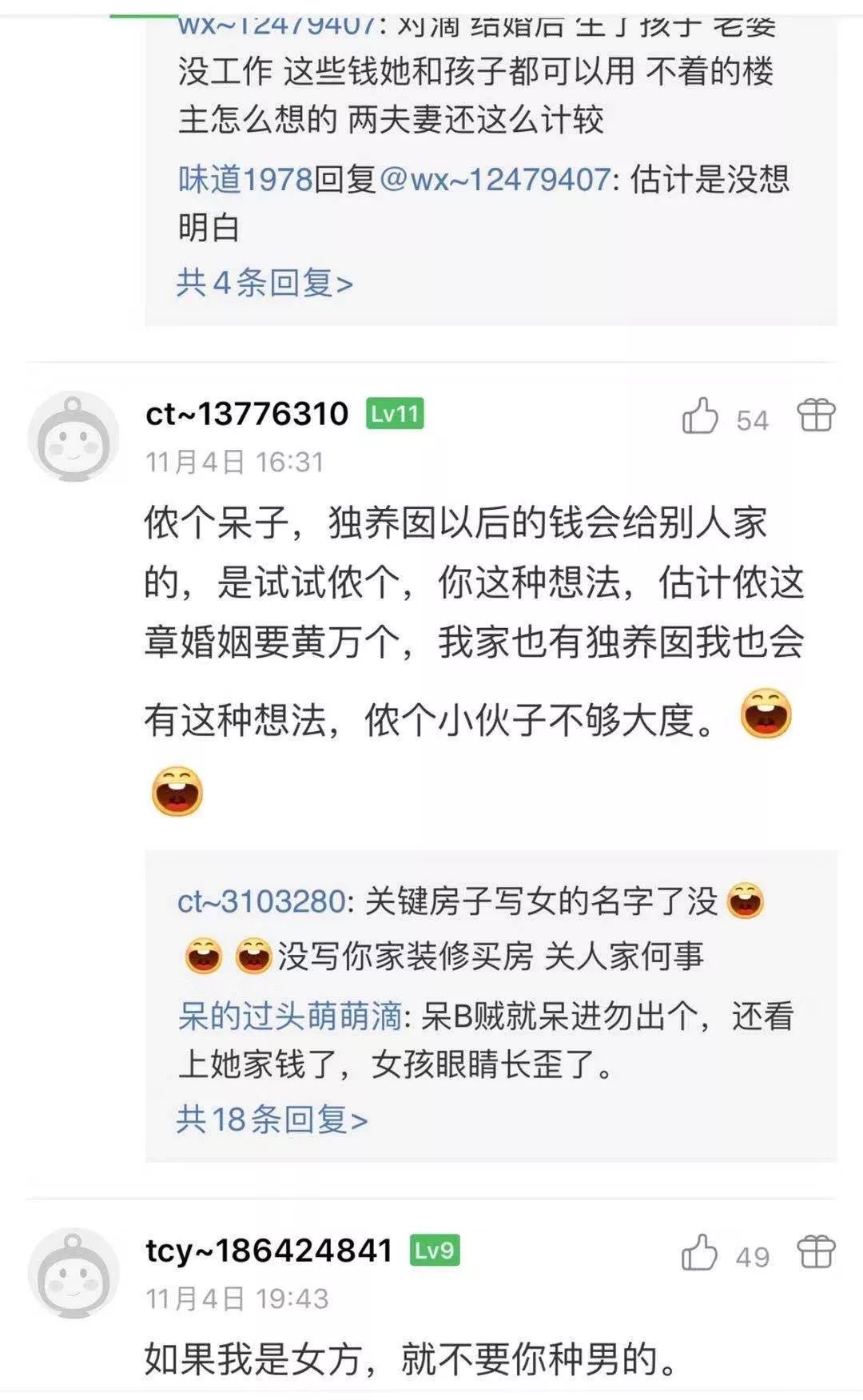Open 味道1978's profile
The image size is (863, 1400).
tap(245, 180)
